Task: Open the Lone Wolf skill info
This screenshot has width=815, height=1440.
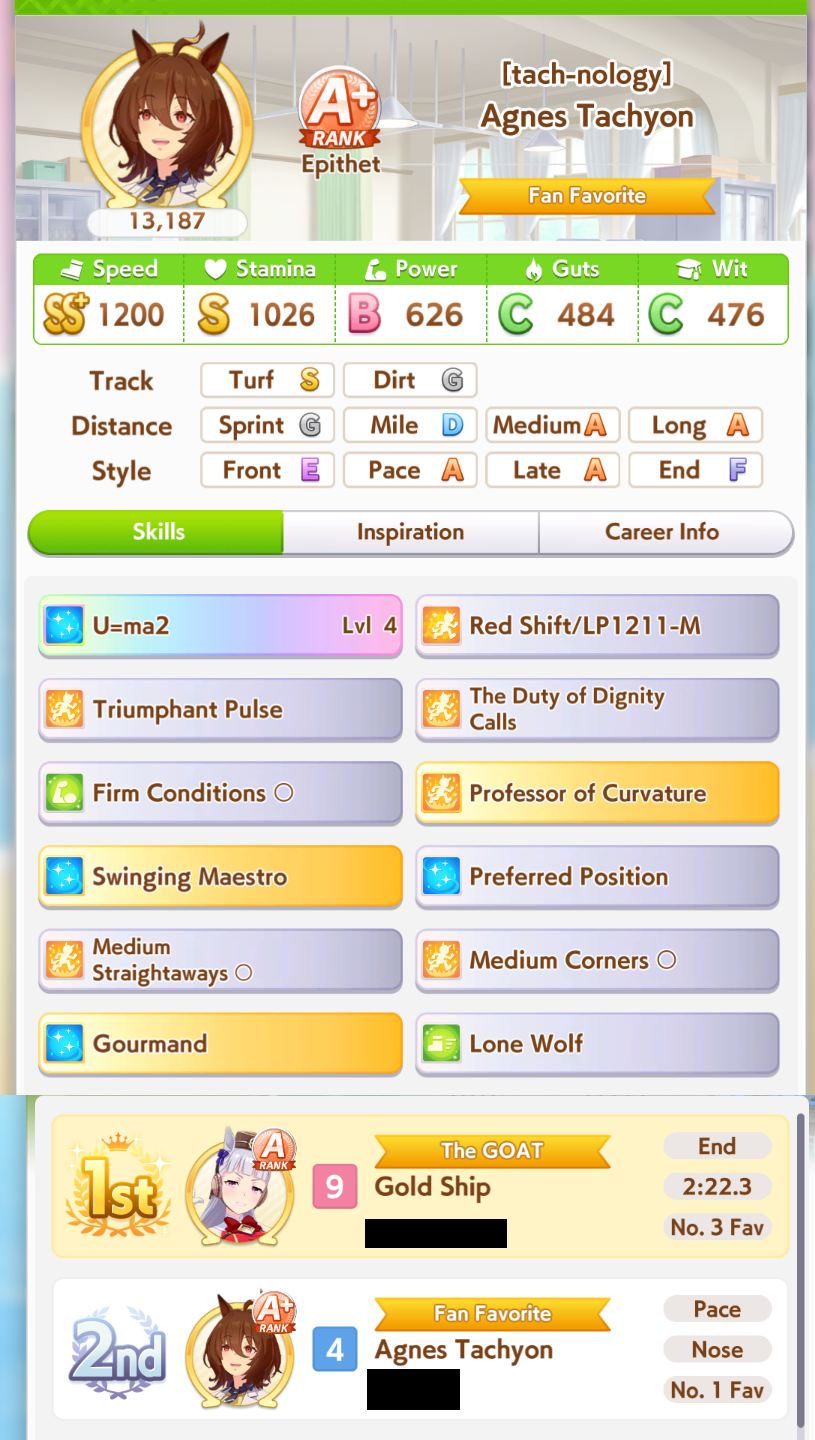Action: (597, 1044)
